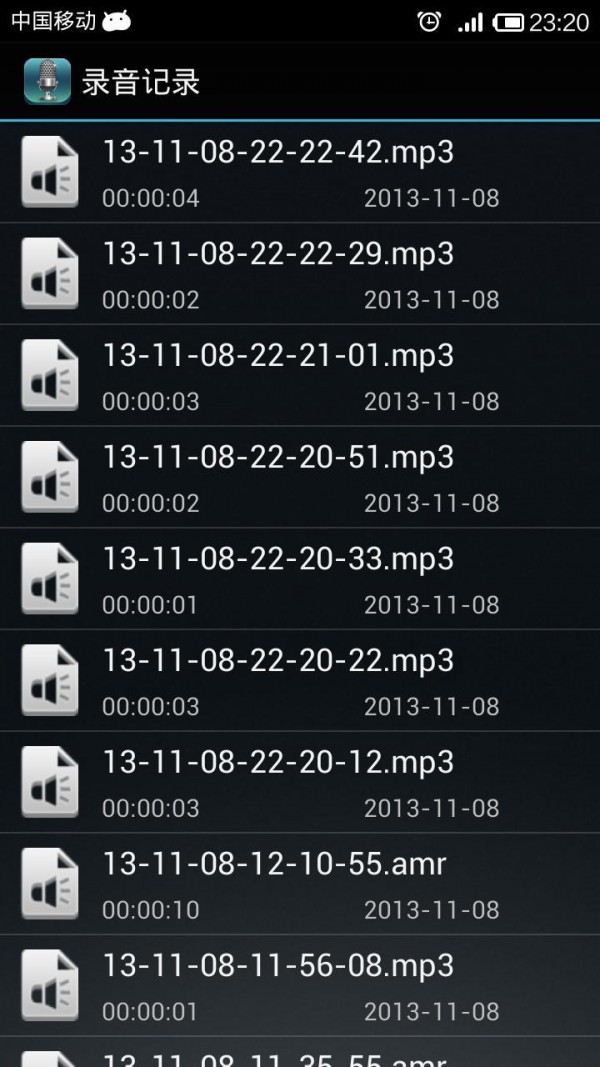The height and width of the screenshot is (1067, 600).
Task: Open recording 13-11-08-22-20-51.mp3
Action: (300, 478)
